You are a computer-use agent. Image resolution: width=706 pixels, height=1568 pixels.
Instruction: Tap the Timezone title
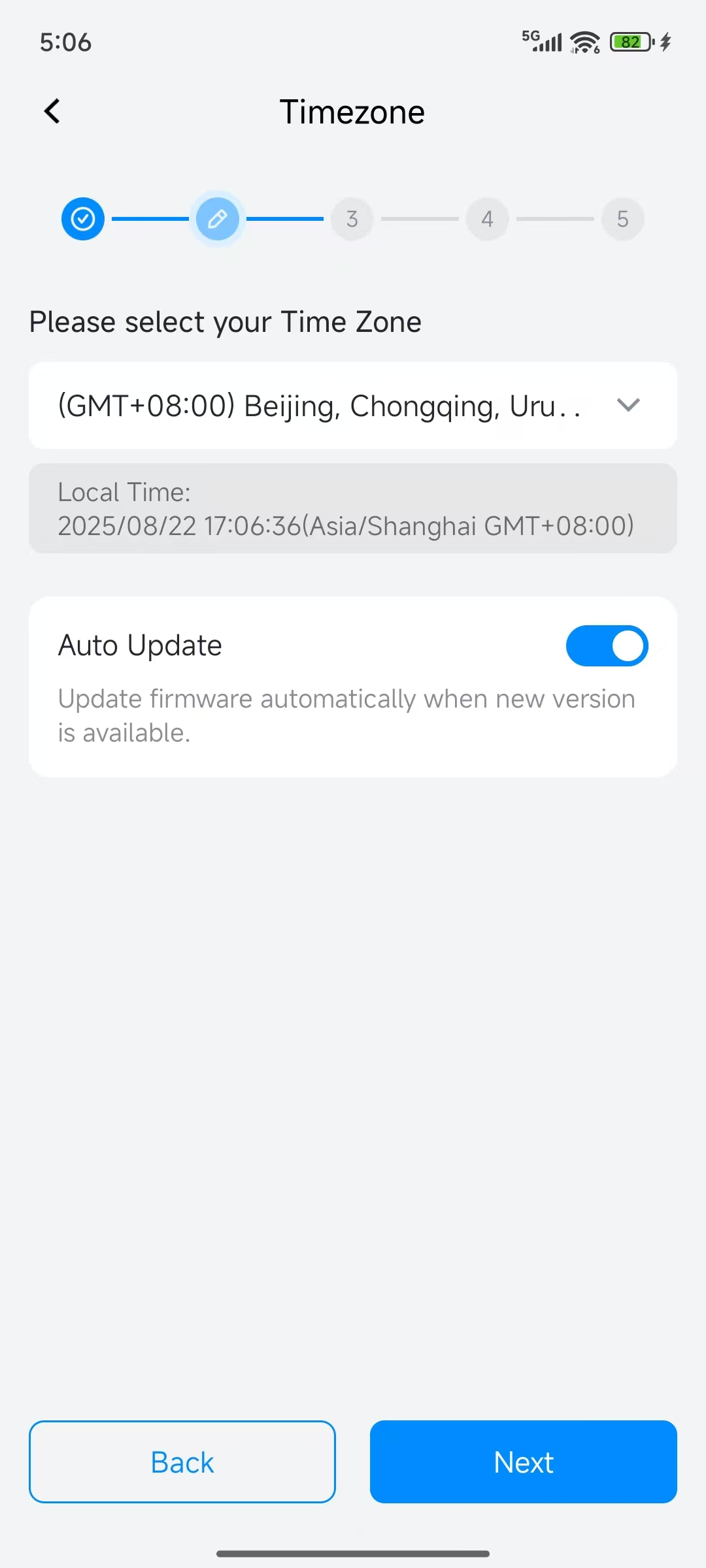click(x=352, y=111)
